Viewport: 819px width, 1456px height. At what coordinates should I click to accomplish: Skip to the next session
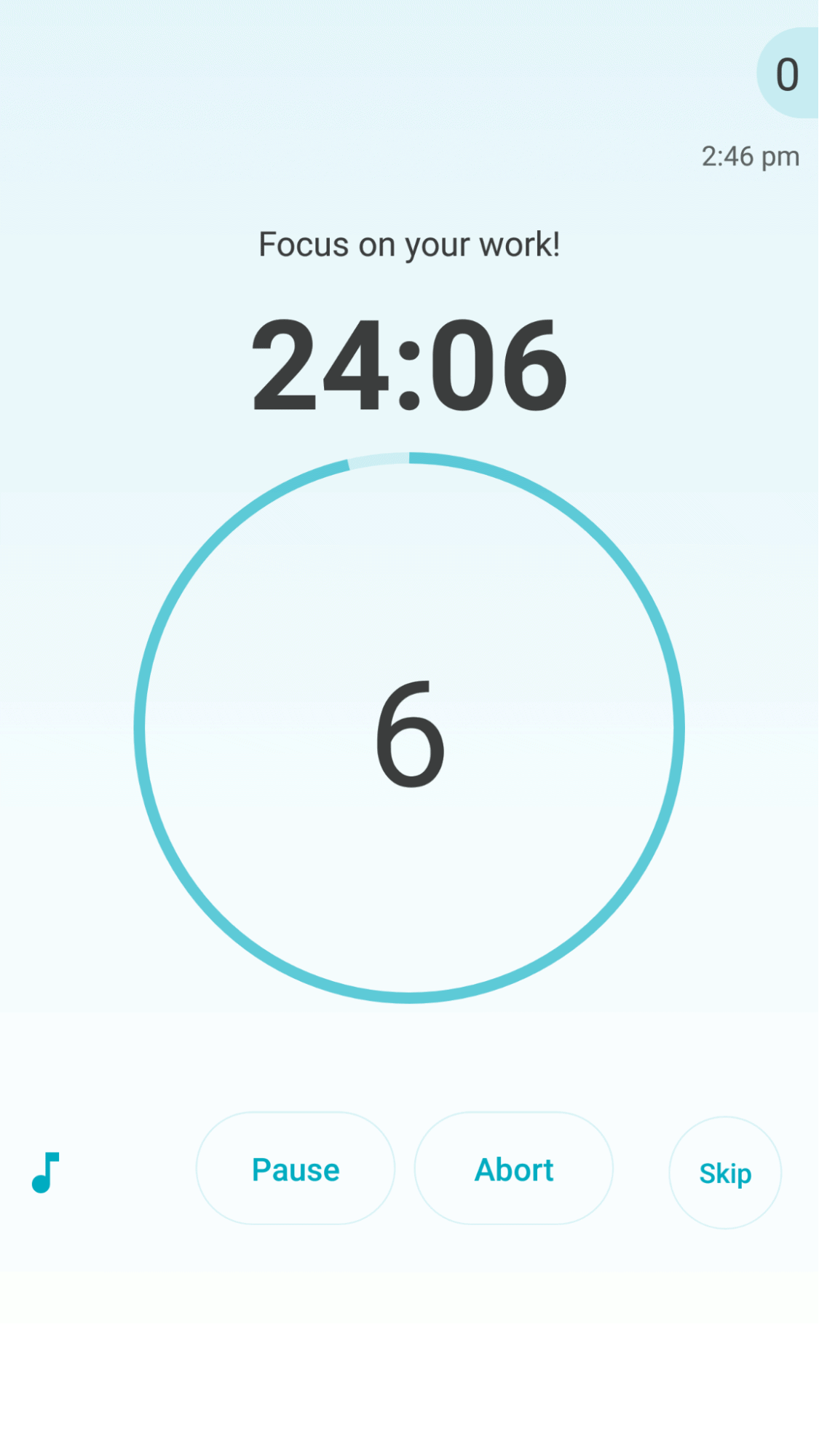click(x=724, y=1173)
